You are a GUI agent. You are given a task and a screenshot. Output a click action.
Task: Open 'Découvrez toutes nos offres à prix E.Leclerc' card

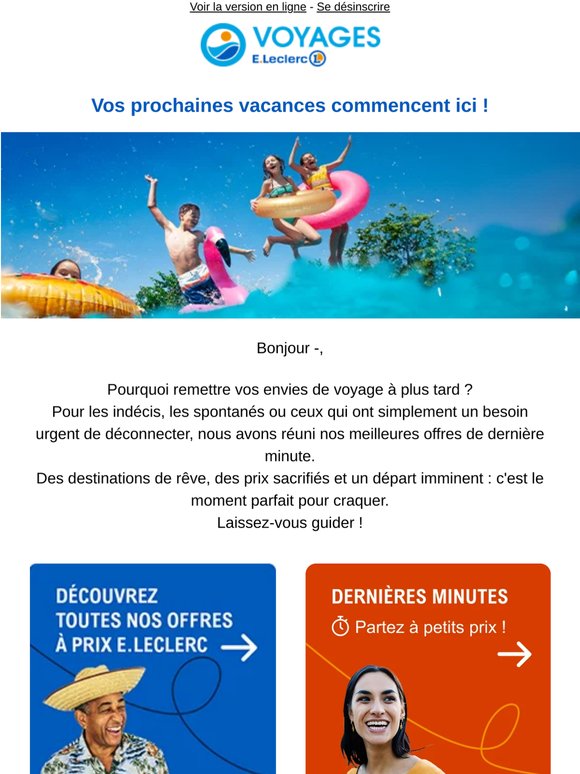pyautogui.click(x=153, y=669)
